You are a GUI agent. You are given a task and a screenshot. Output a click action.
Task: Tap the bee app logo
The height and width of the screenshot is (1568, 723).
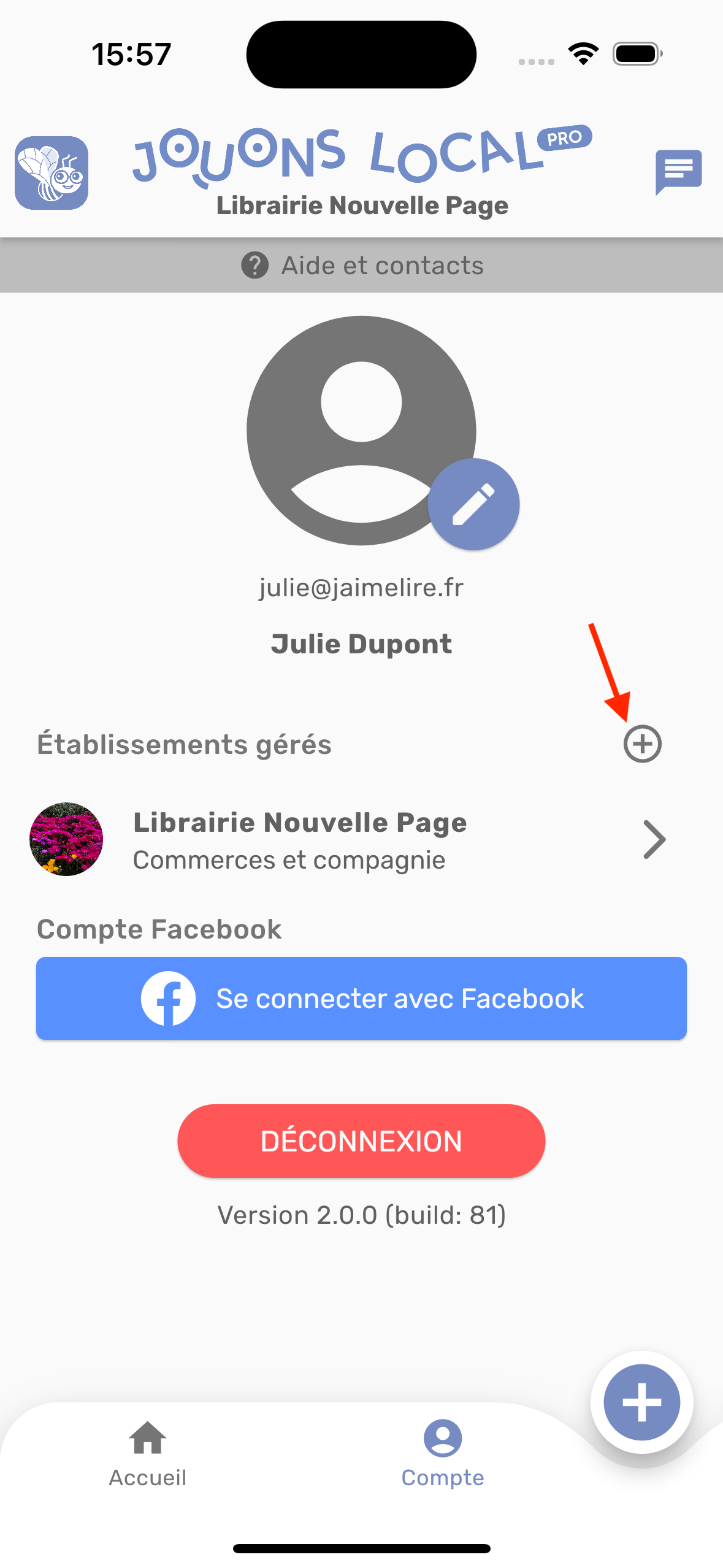[52, 173]
